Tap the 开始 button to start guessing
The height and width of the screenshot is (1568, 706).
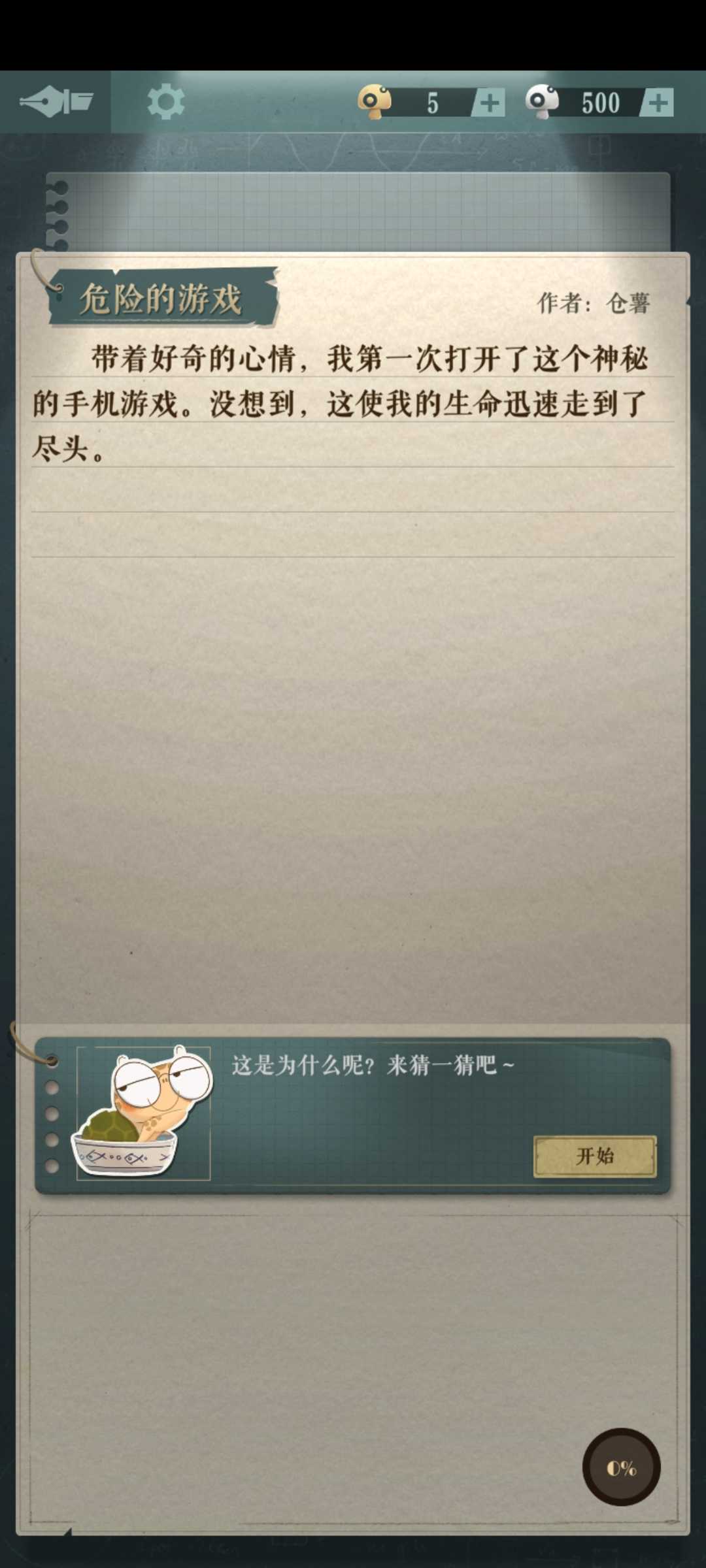coord(594,1156)
